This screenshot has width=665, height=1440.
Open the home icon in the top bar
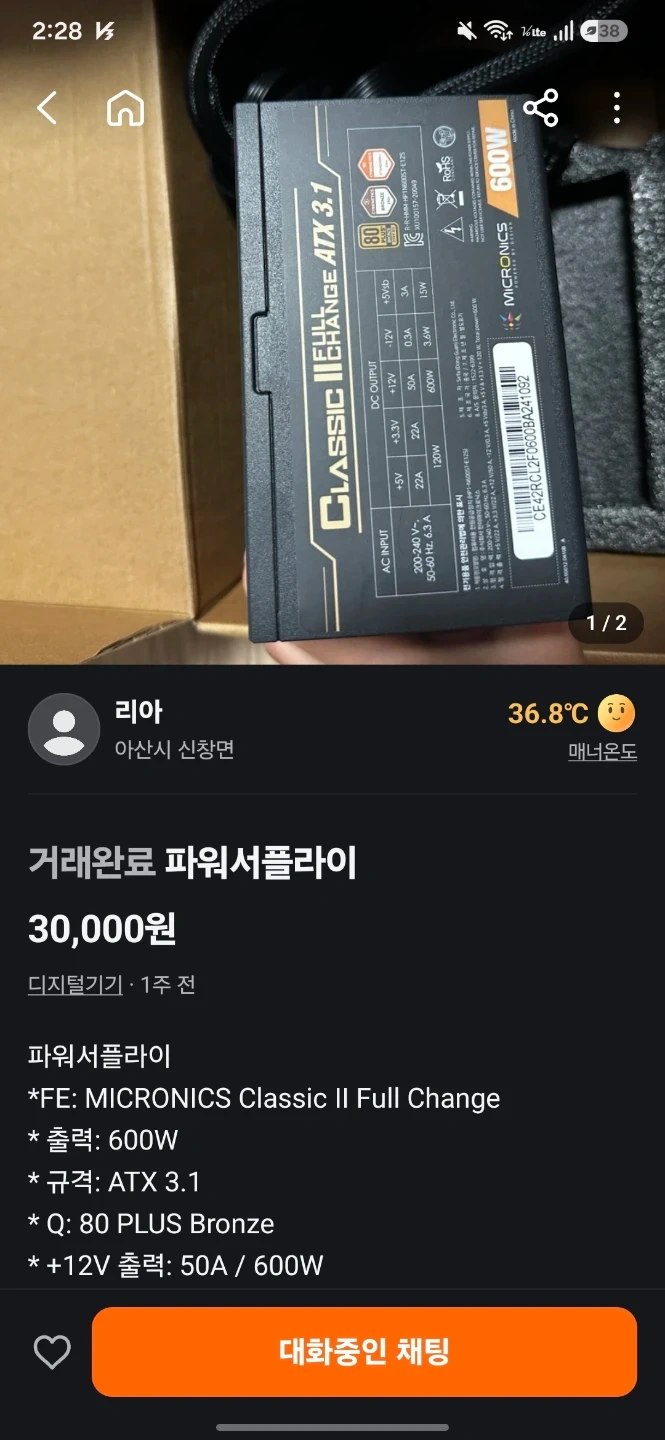[126, 108]
